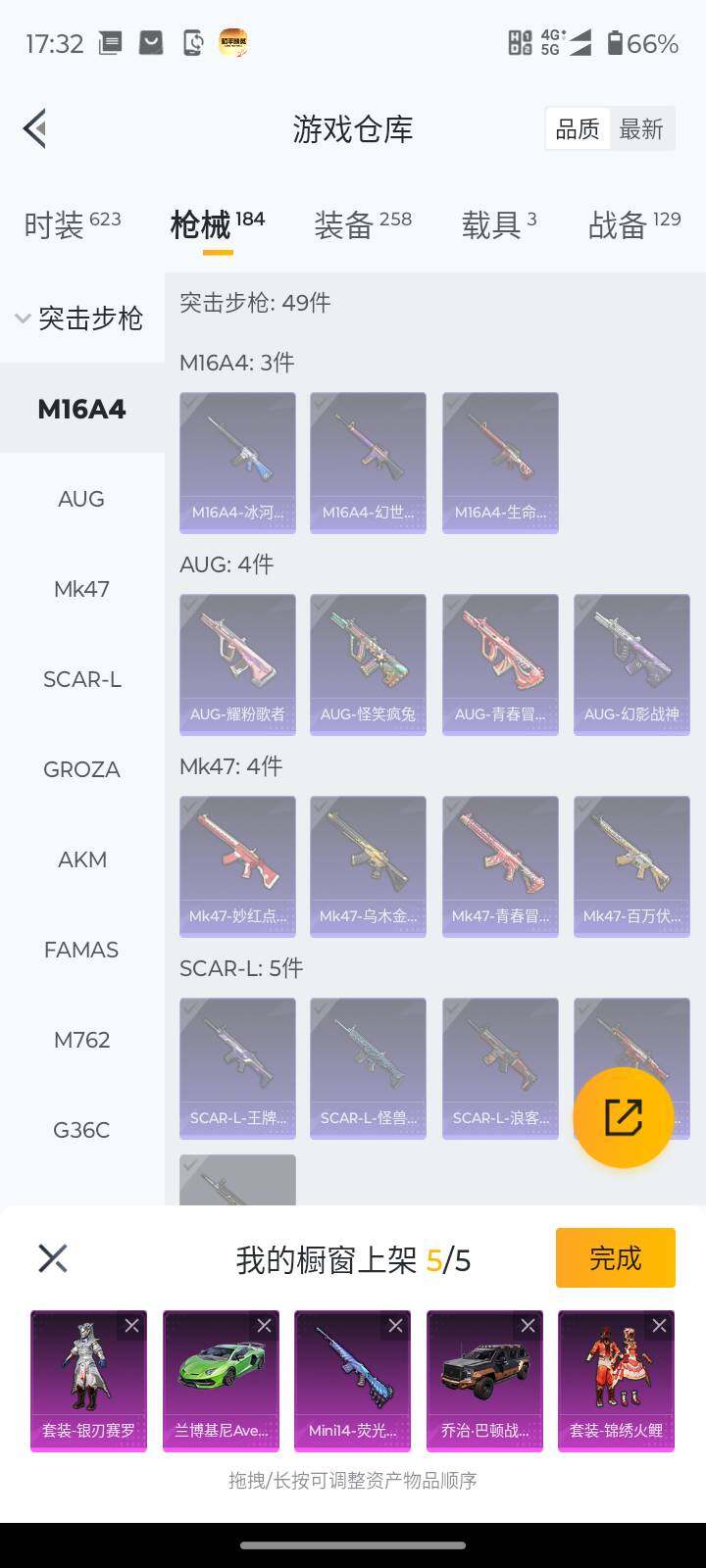Tap the orange share floating button
Image resolution: width=706 pixels, height=1568 pixels.
point(623,1117)
